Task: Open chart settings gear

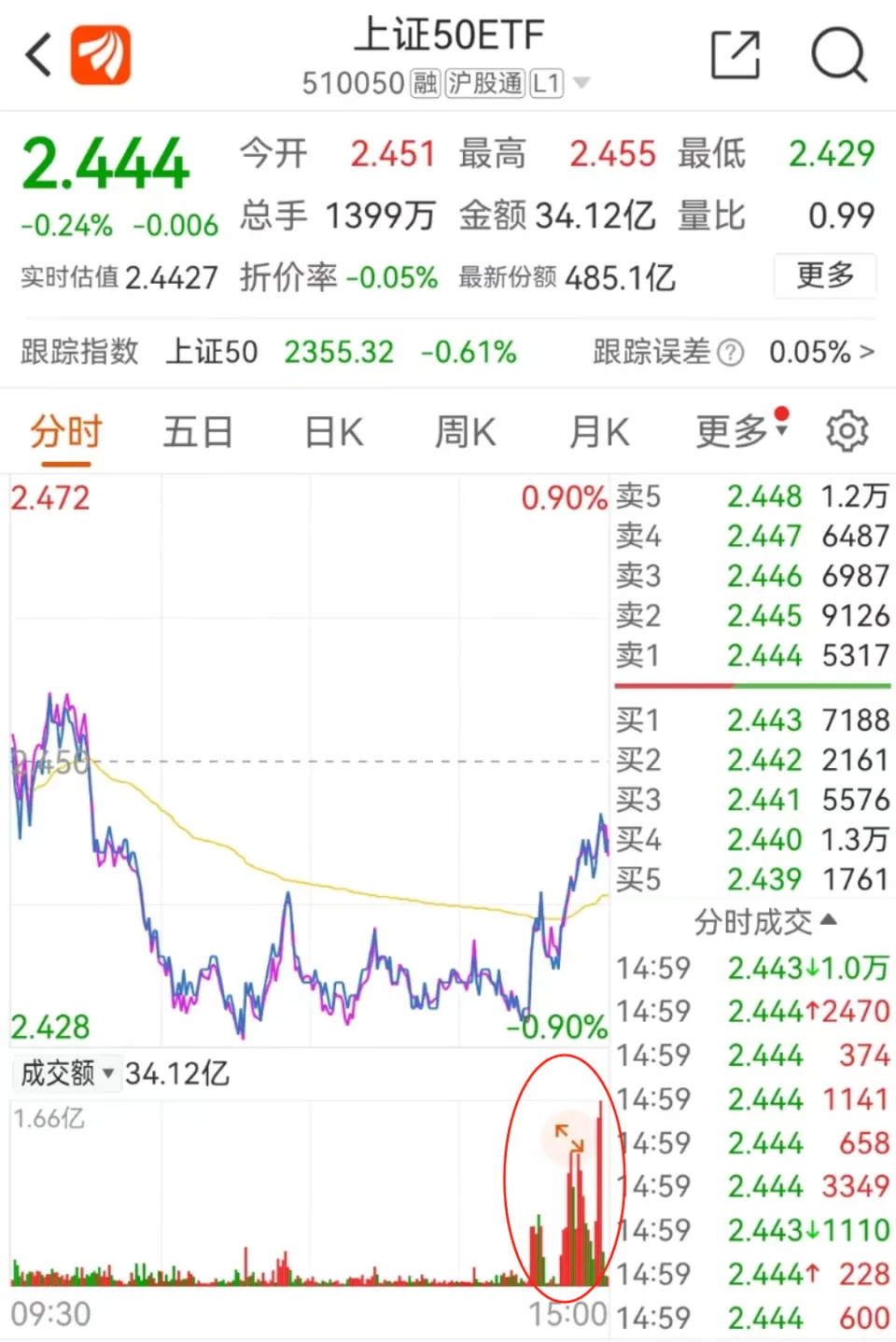Action: click(x=847, y=430)
